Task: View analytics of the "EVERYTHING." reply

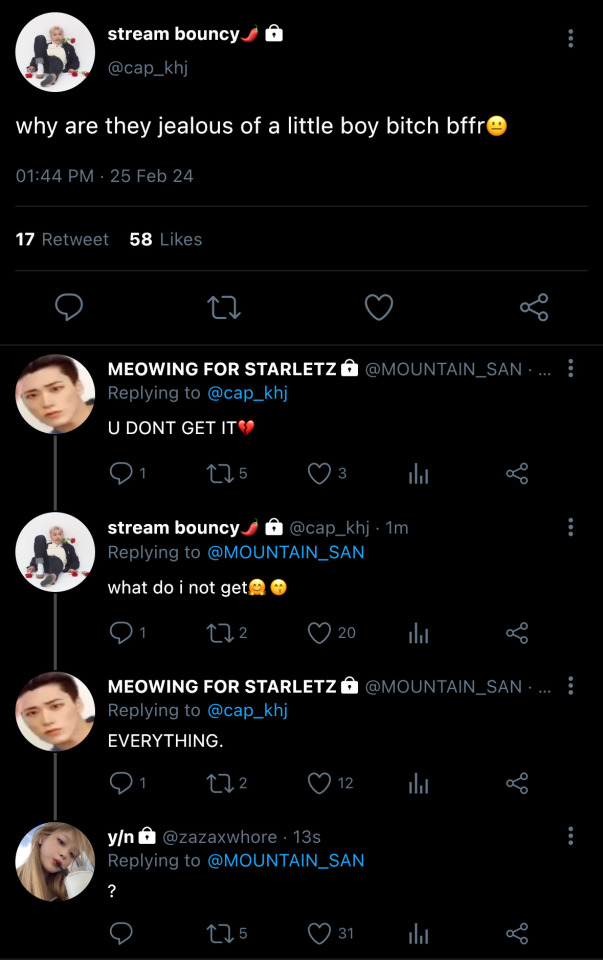Action: (x=418, y=783)
